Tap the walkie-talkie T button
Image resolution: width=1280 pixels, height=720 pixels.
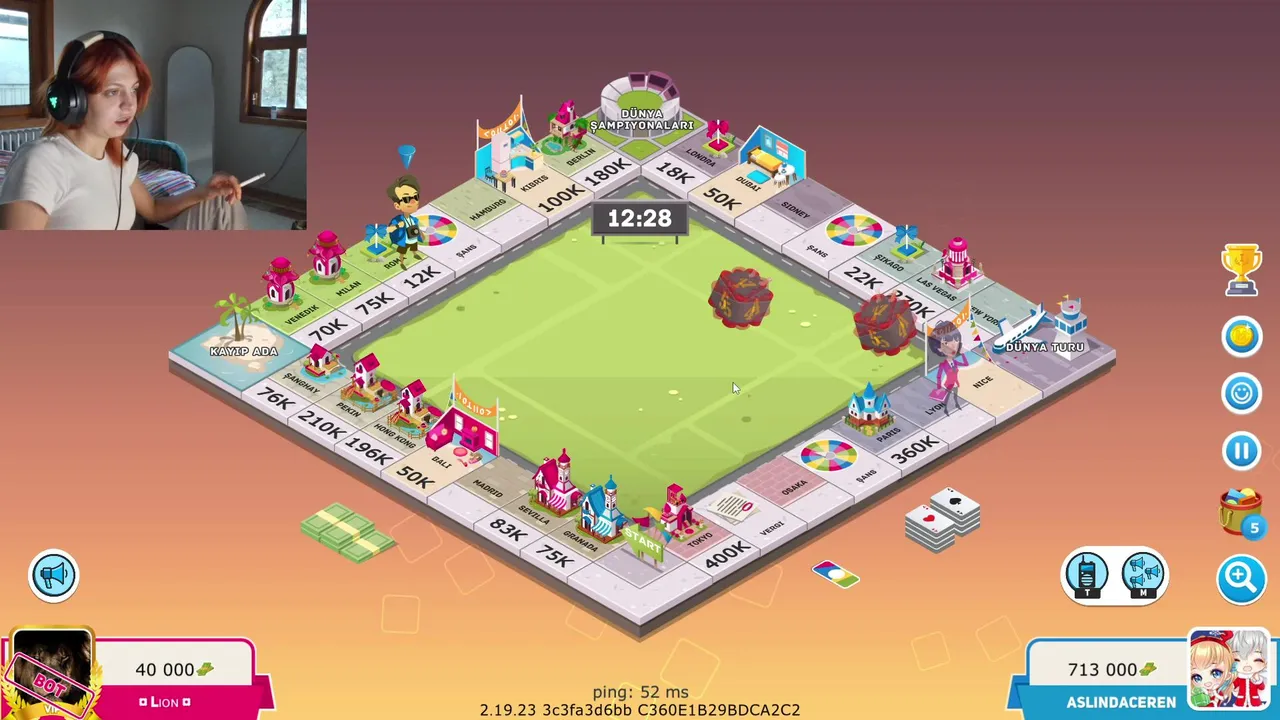1087,575
